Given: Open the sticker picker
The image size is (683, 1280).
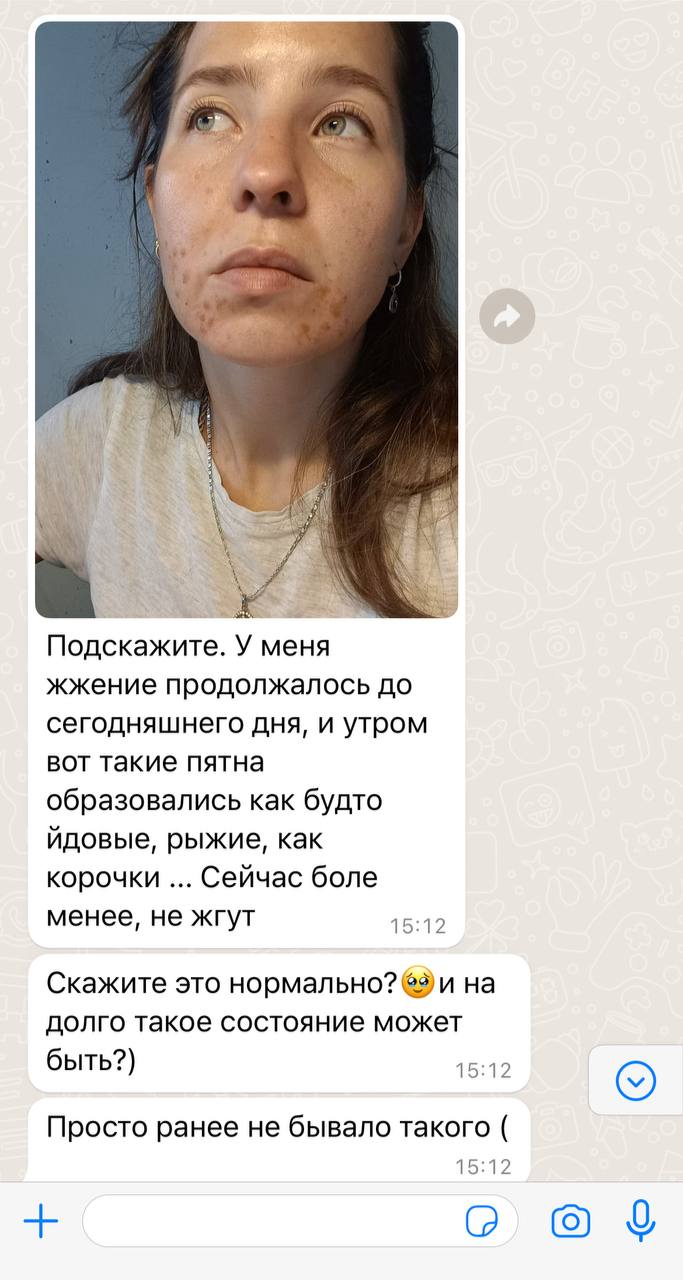Looking at the screenshot, I should coord(482,1221).
